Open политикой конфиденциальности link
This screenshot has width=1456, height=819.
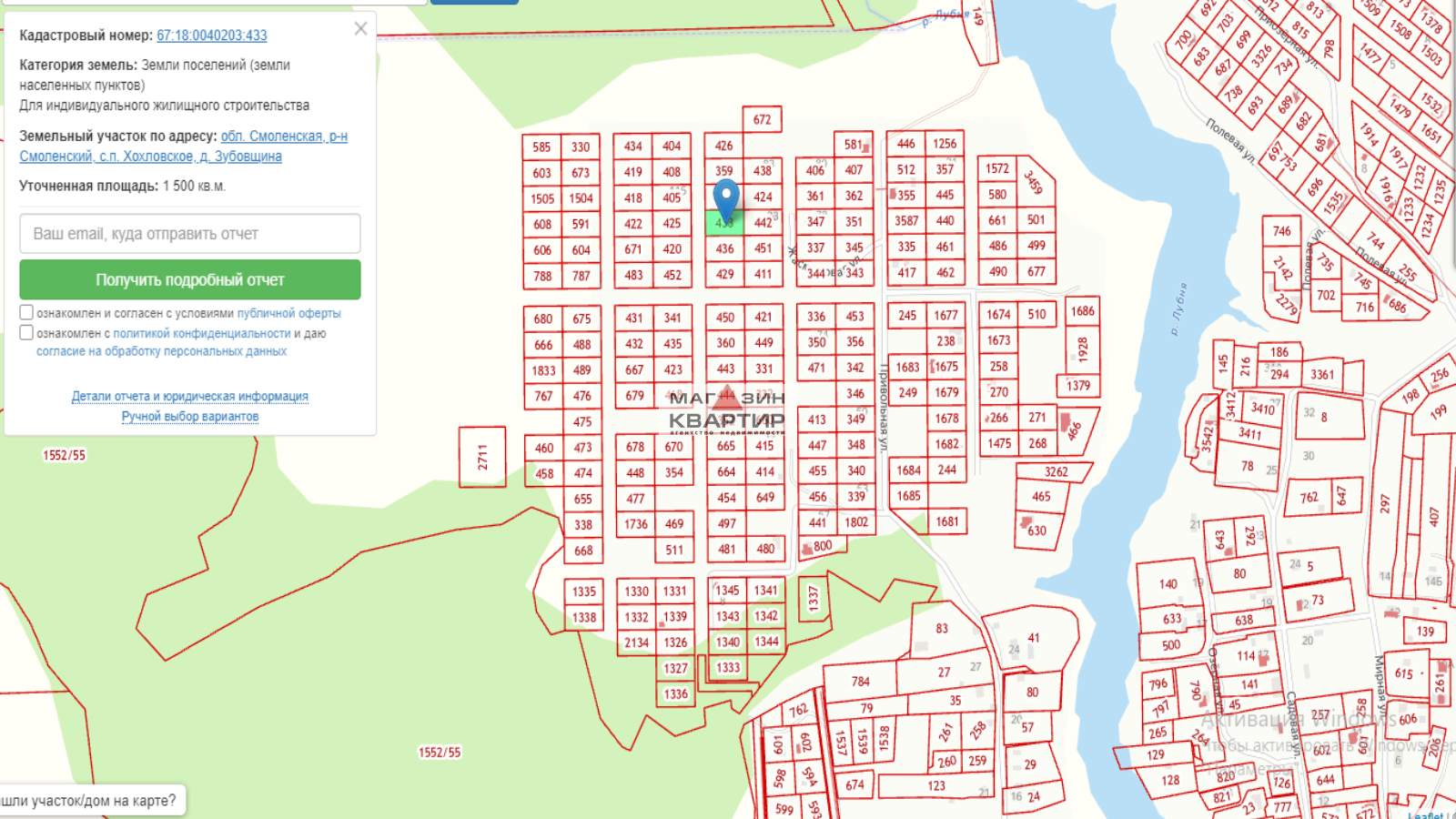click(201, 333)
